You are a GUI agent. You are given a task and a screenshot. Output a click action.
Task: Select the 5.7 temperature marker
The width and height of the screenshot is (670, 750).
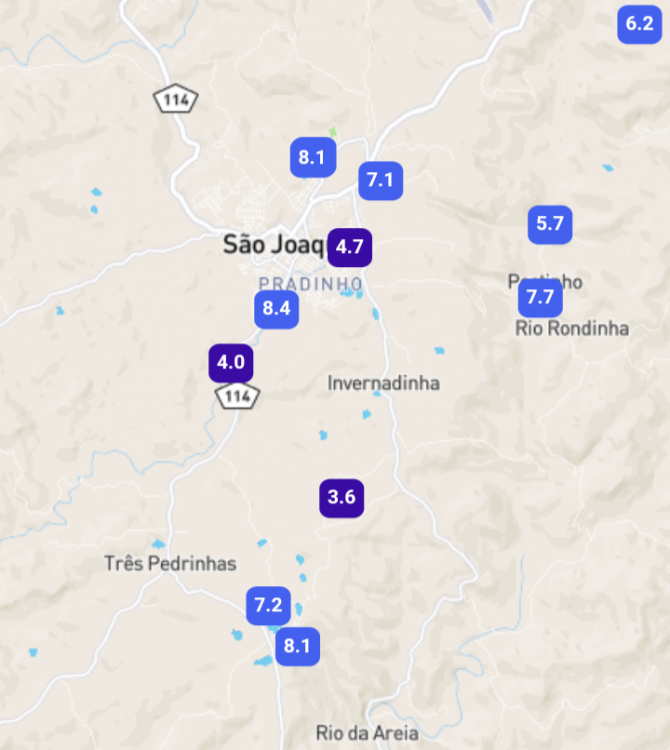pyautogui.click(x=550, y=224)
